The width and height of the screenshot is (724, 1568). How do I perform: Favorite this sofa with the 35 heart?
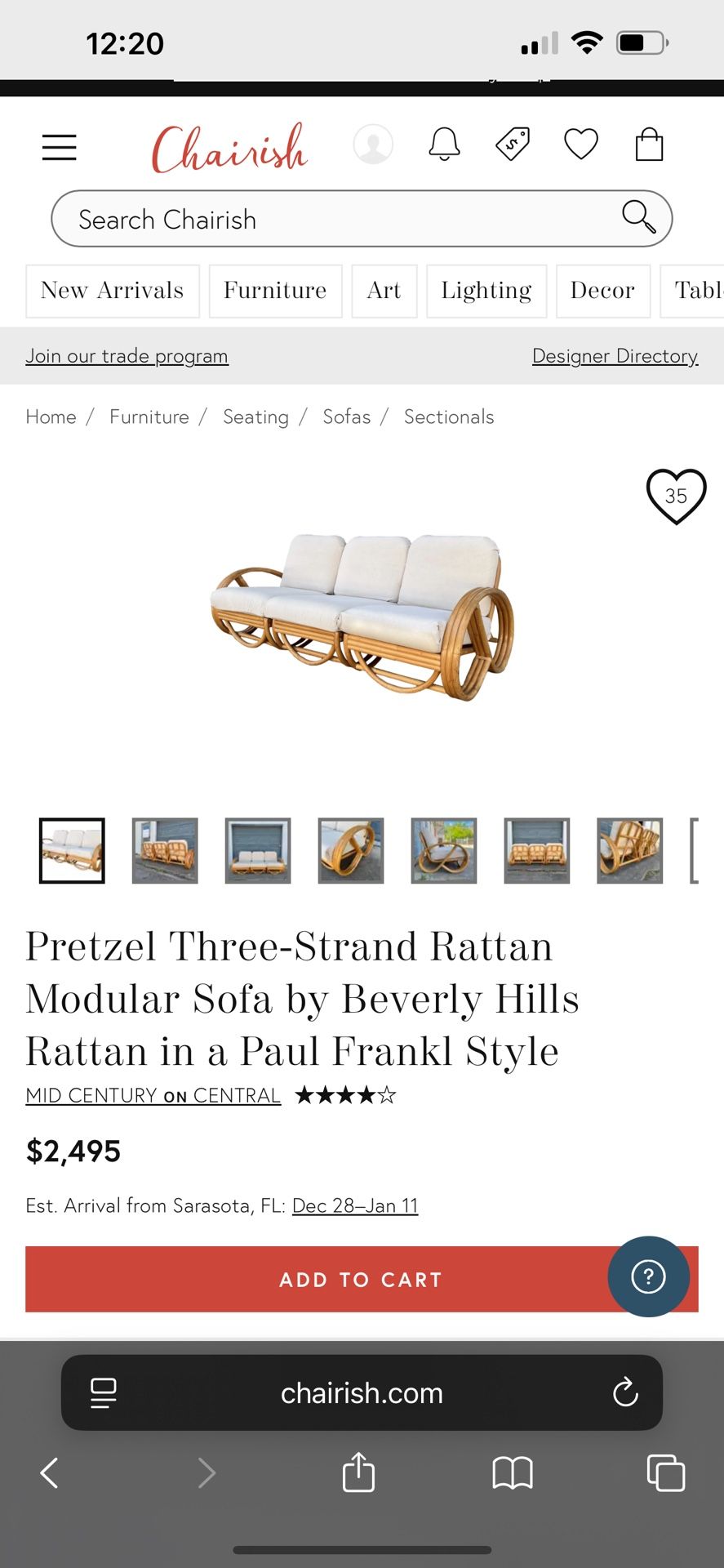click(675, 496)
